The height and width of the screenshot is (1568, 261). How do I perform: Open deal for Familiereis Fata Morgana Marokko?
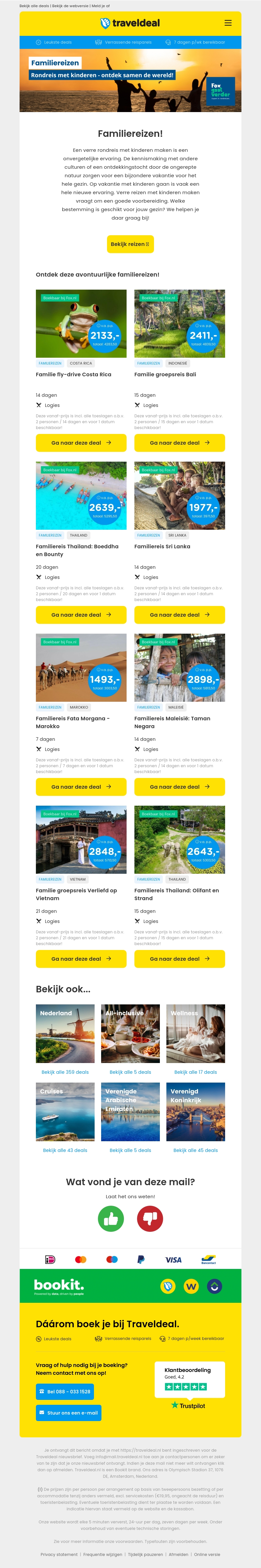[81, 787]
